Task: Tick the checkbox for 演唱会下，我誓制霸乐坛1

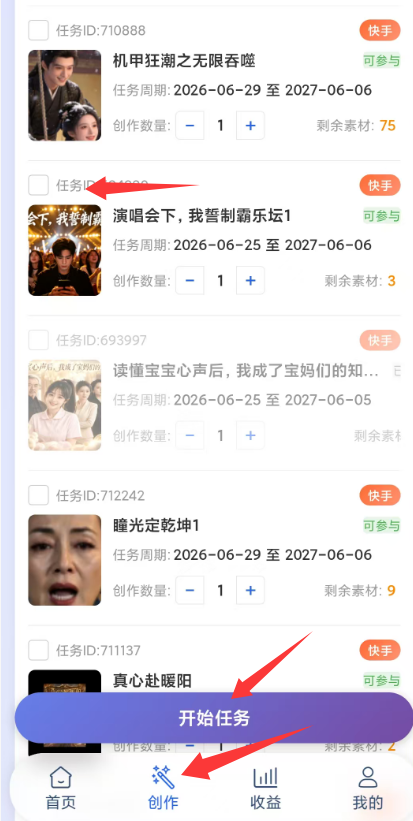Action: click(x=38, y=185)
